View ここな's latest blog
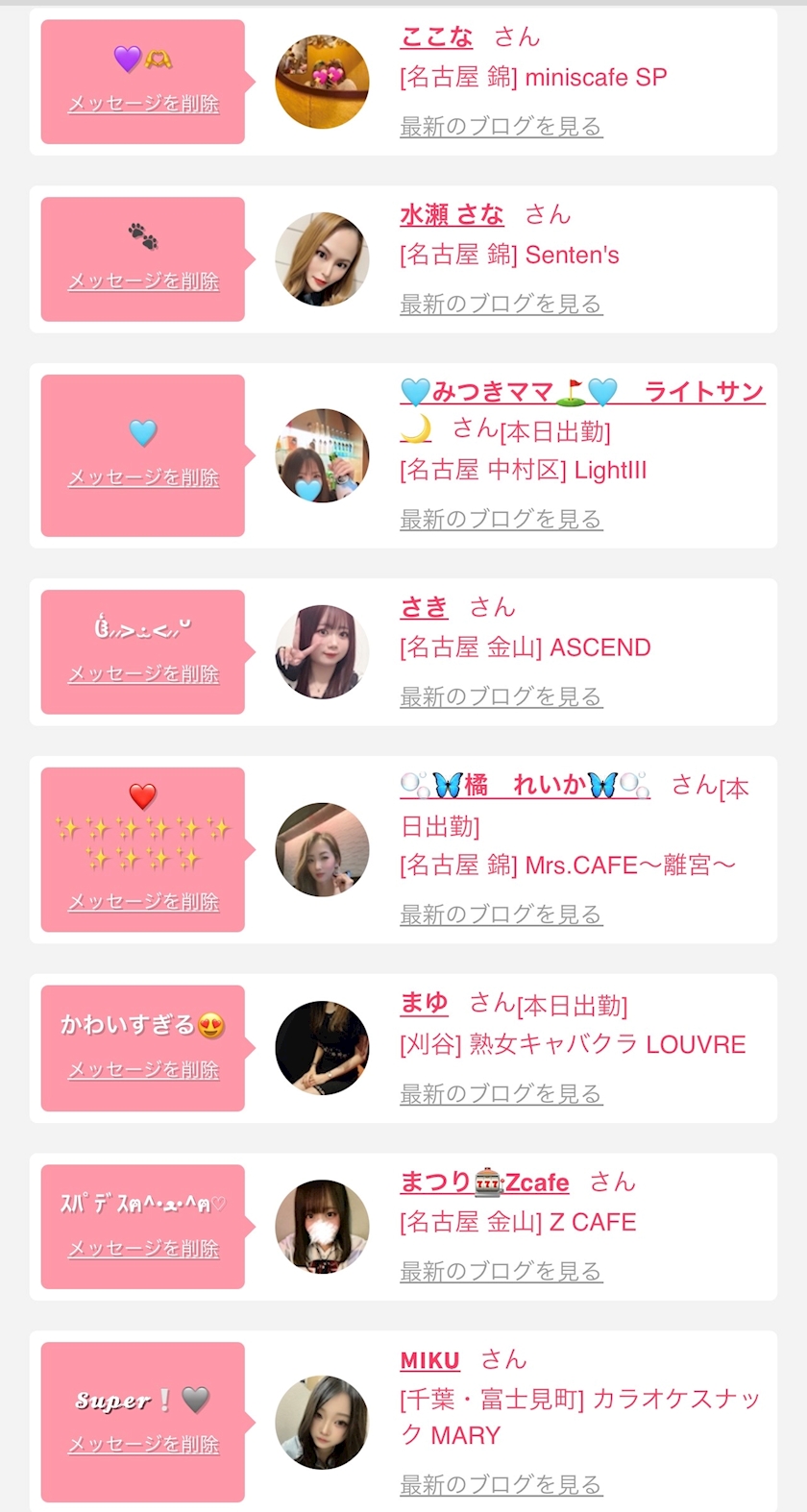 501,126
